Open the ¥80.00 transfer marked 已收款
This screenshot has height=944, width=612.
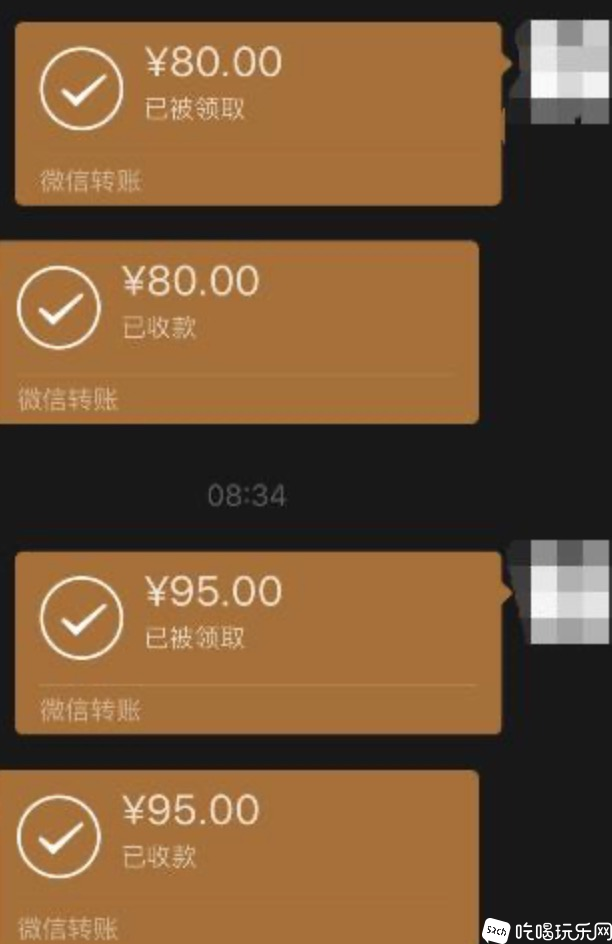click(x=238, y=331)
